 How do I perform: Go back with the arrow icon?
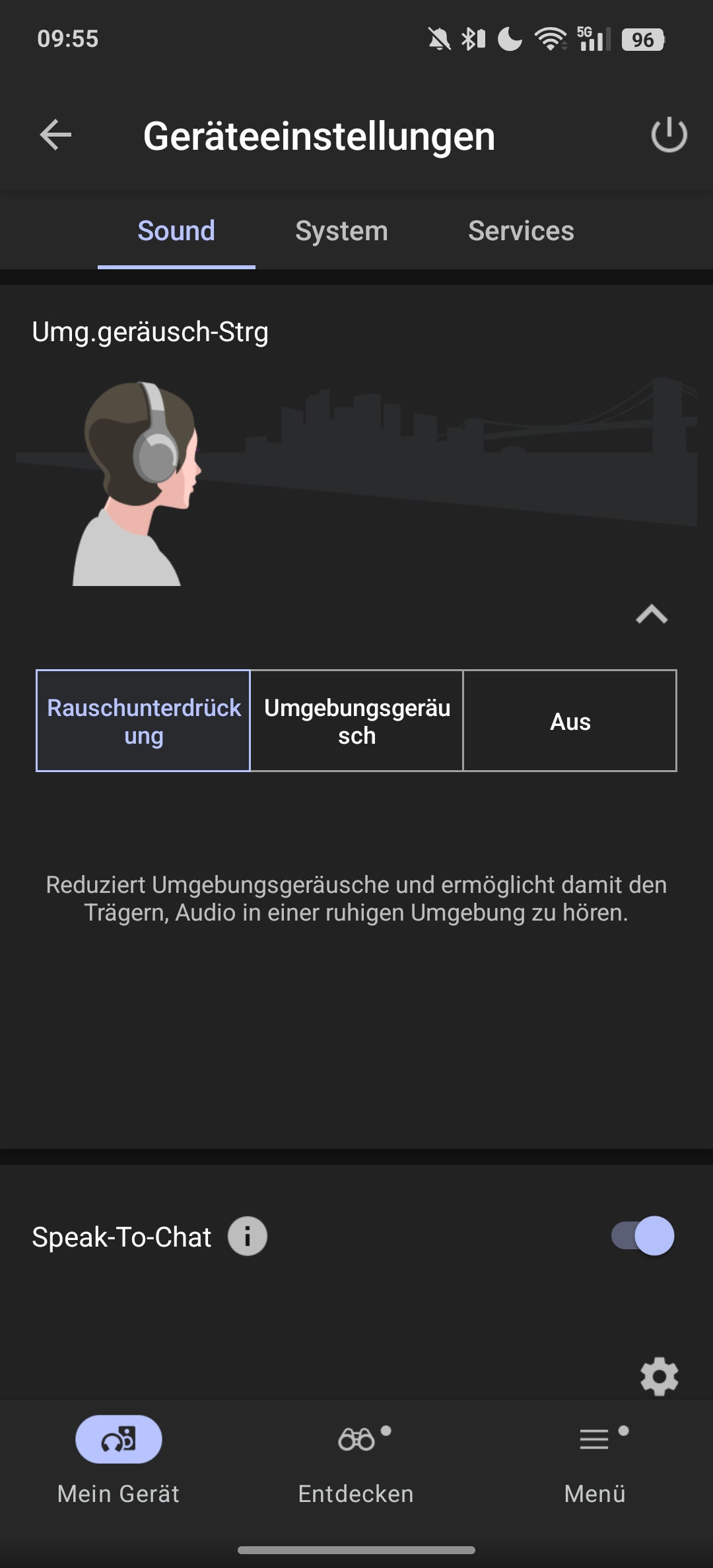coord(55,135)
